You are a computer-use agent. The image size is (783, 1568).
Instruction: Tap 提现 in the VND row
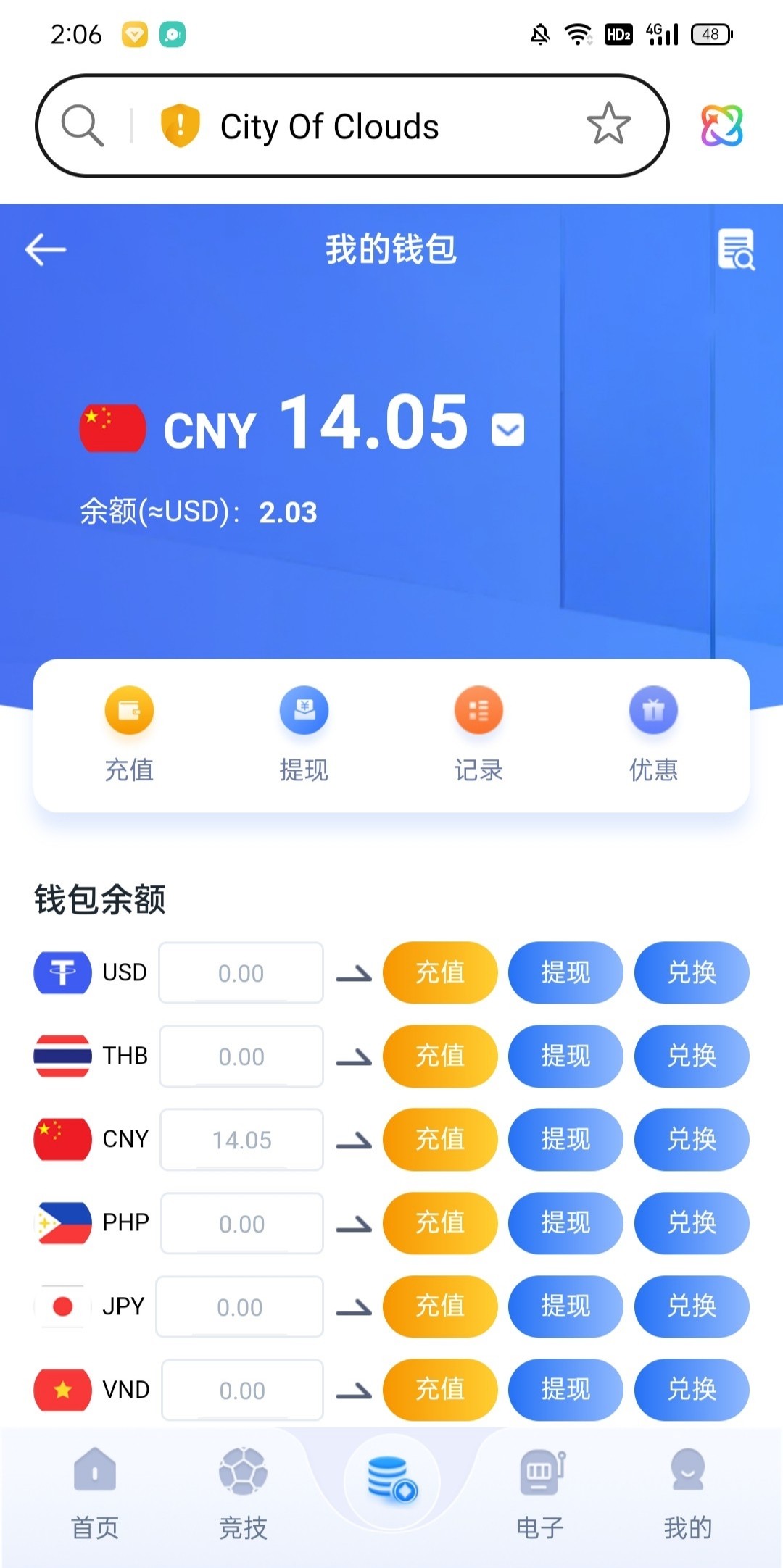tap(565, 1389)
